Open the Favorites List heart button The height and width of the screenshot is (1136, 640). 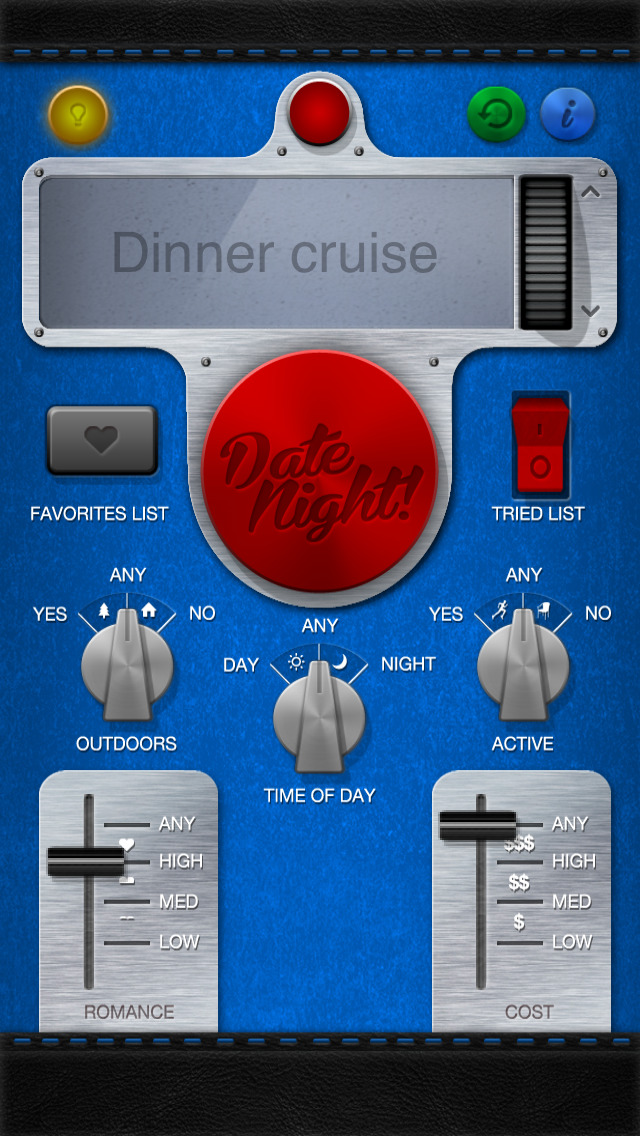[102, 439]
